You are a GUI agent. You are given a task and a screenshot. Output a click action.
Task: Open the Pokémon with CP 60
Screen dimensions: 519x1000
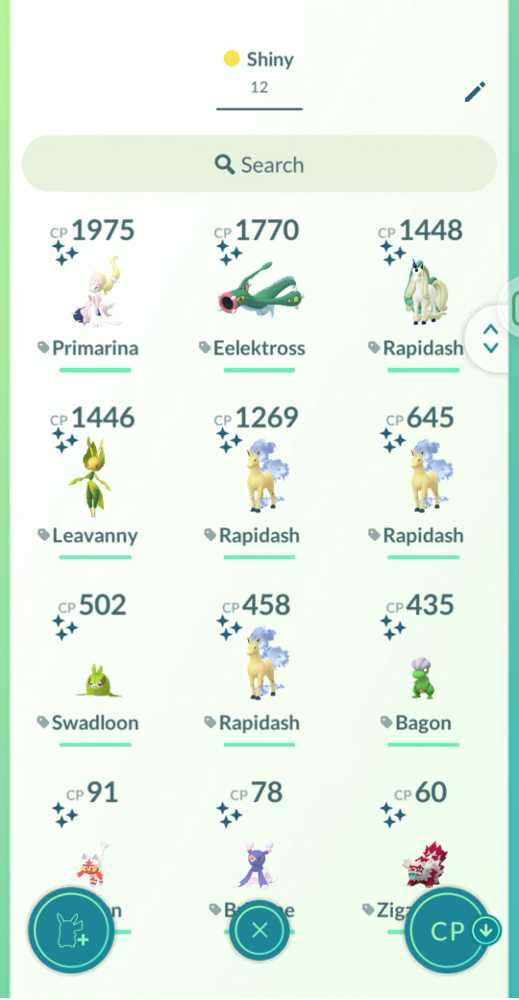[x=423, y=835]
